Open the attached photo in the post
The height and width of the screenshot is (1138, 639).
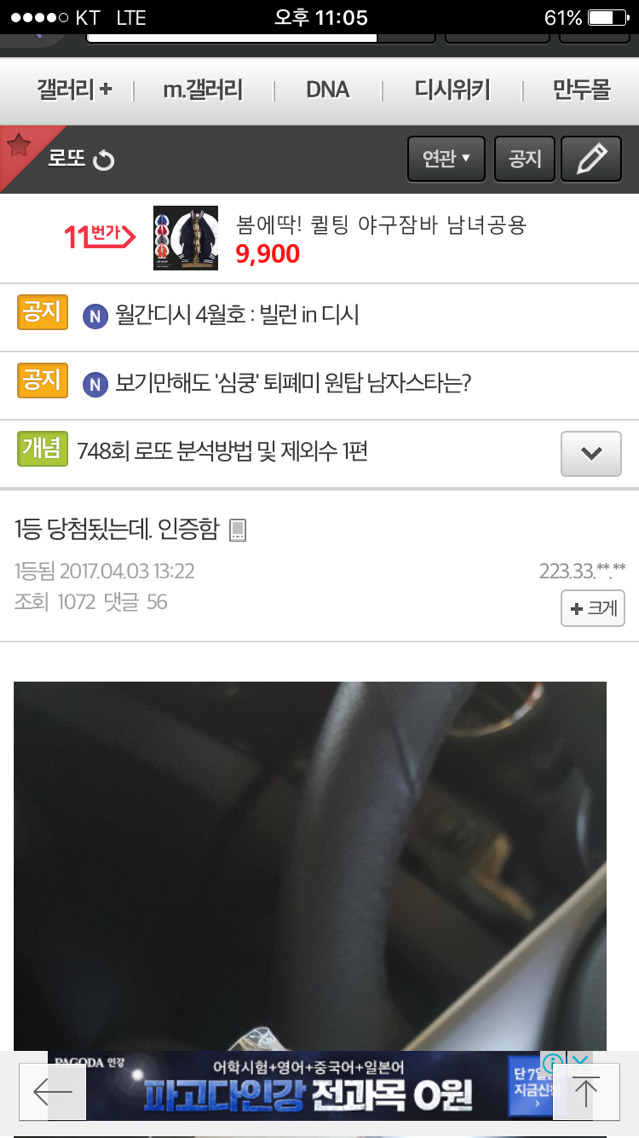point(310,860)
